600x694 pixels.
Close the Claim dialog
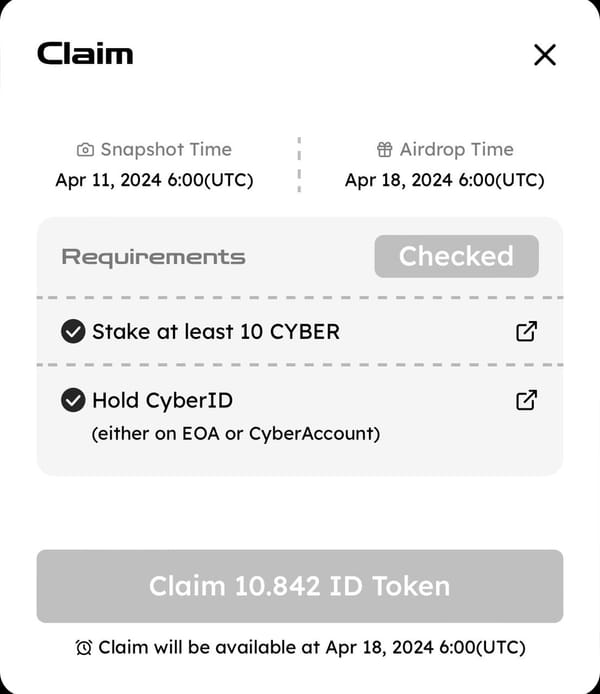(544, 54)
